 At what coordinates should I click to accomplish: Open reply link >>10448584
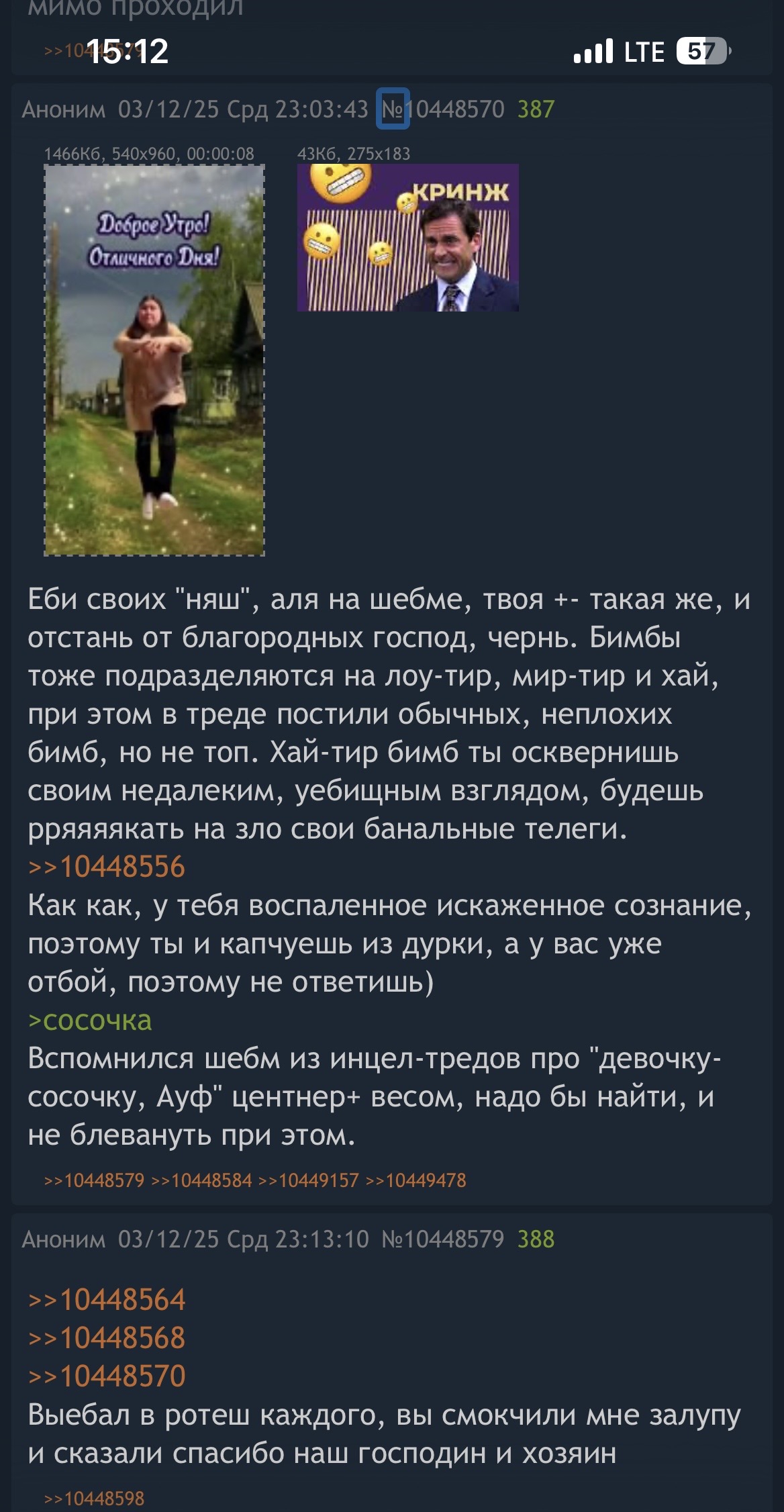201,1180
